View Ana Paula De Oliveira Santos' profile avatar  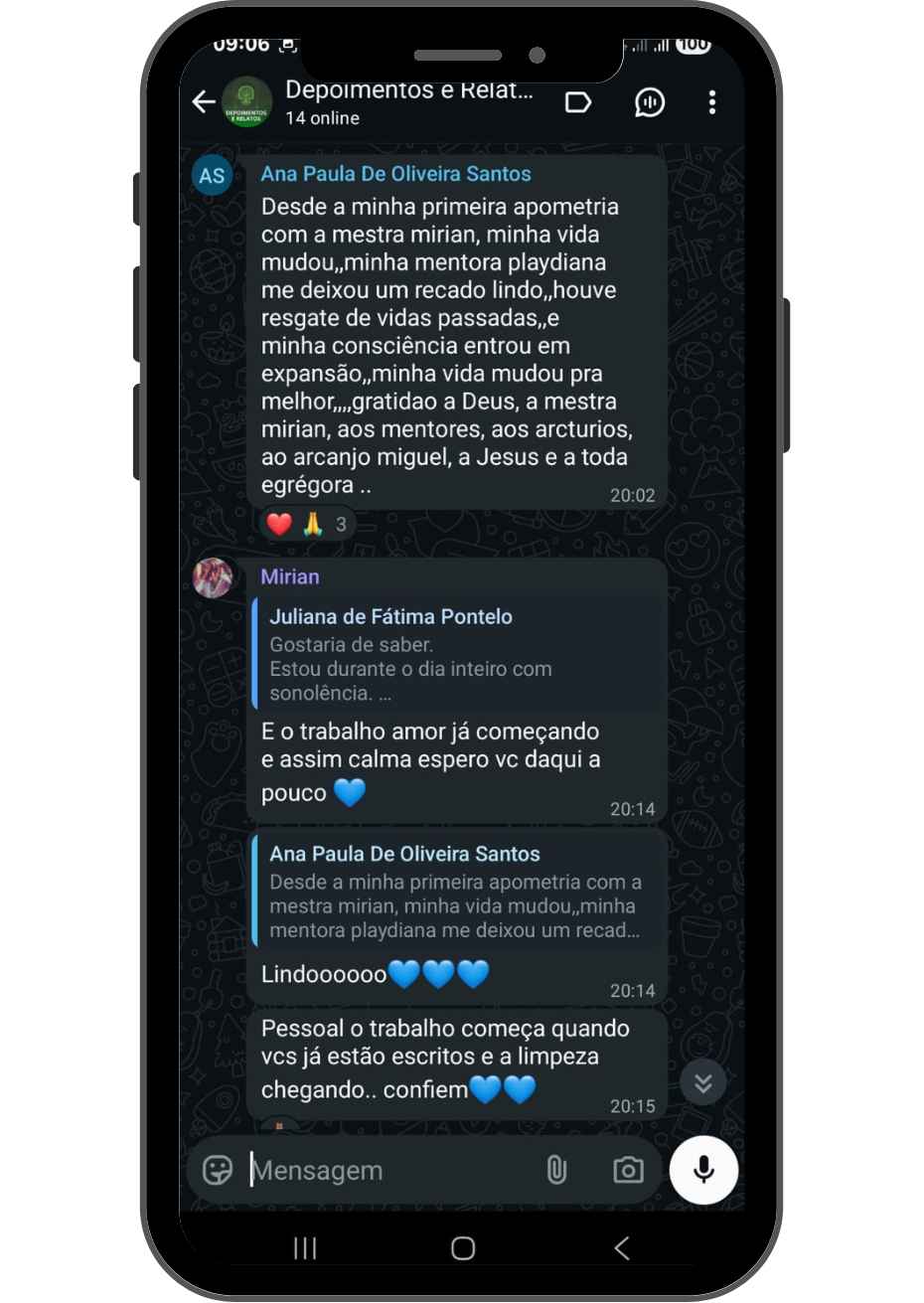[213, 176]
